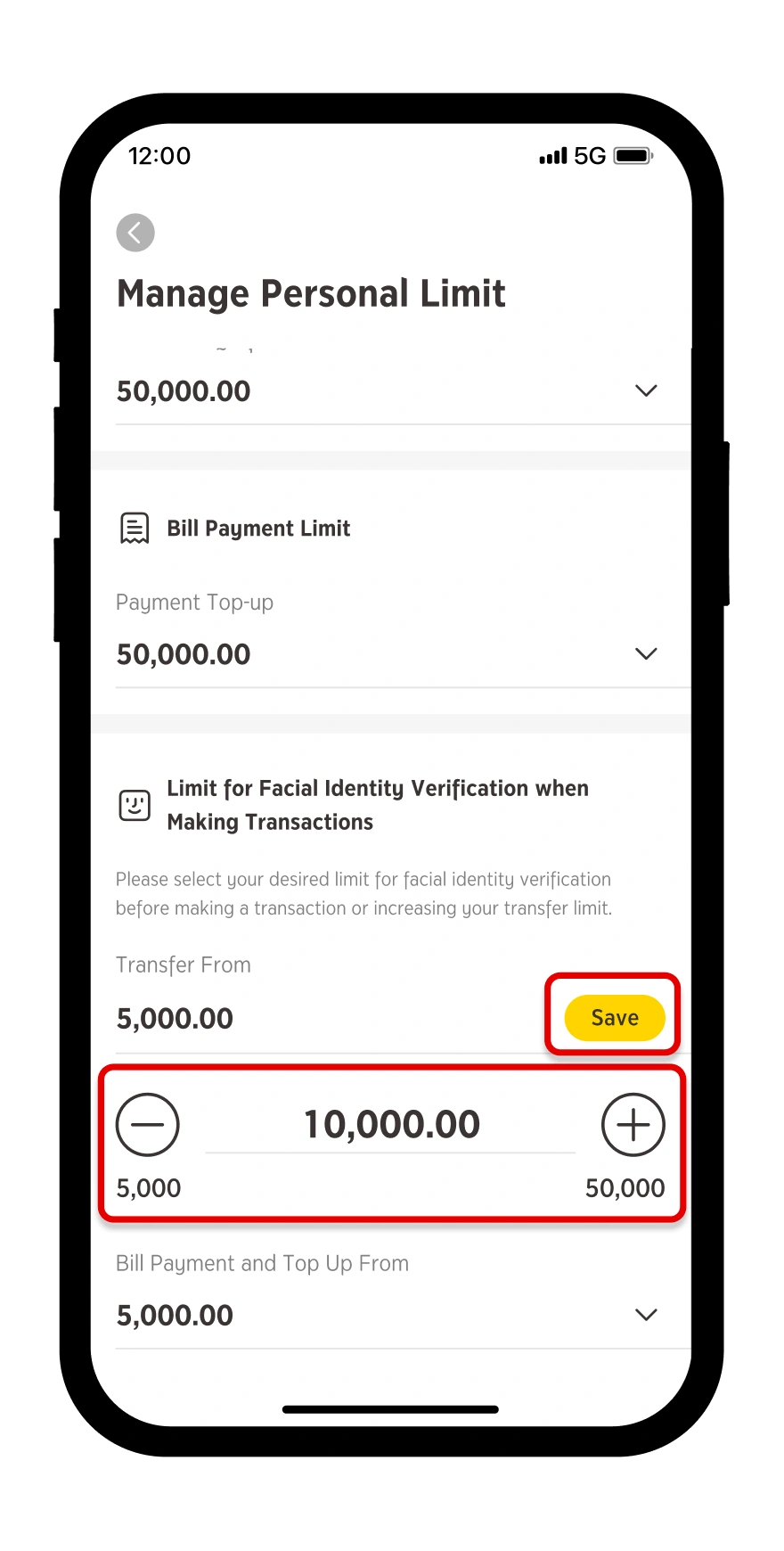Edit the 10,000.00 amount field
784x1551 pixels.
pos(391,1125)
